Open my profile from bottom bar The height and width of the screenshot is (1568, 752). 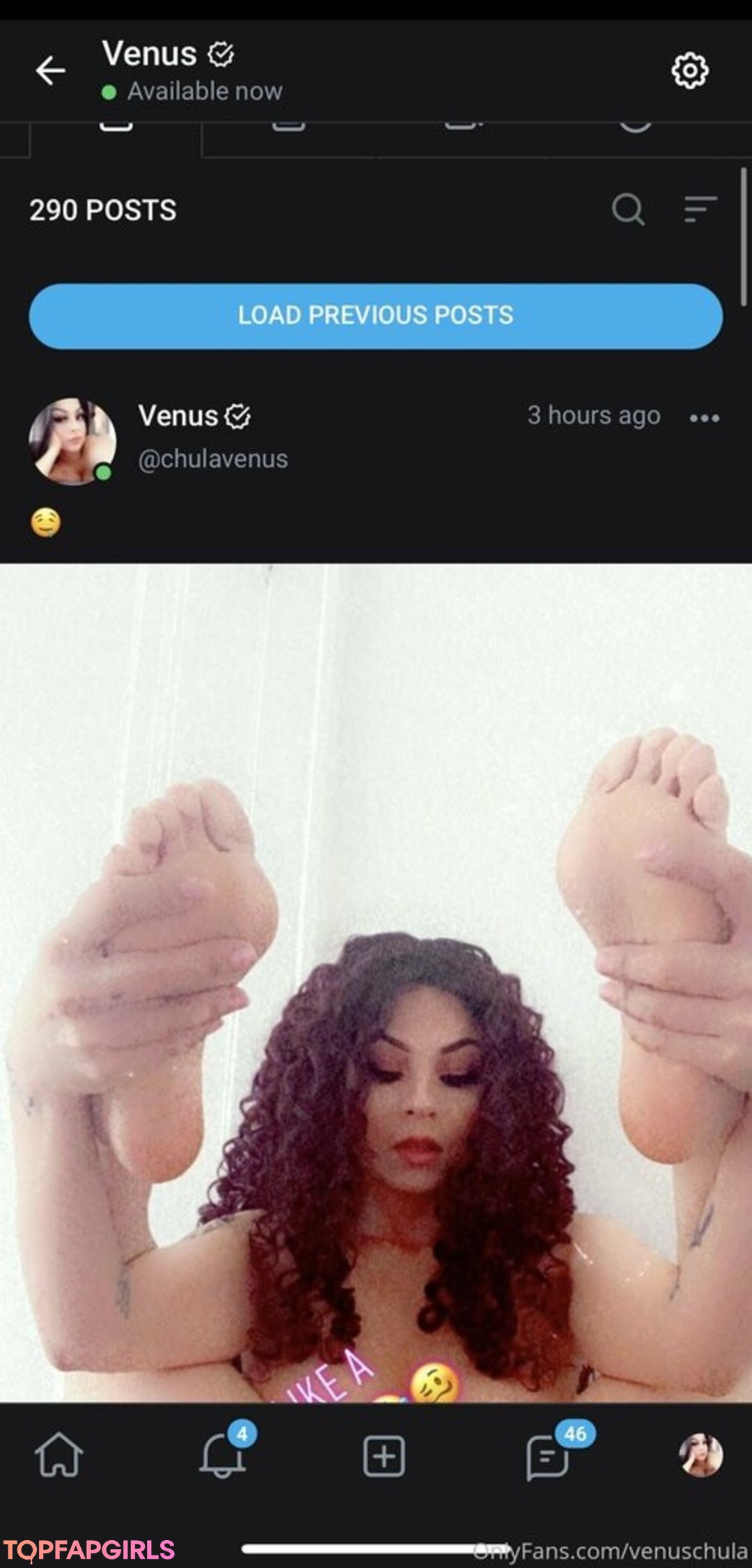pyautogui.click(x=700, y=1455)
